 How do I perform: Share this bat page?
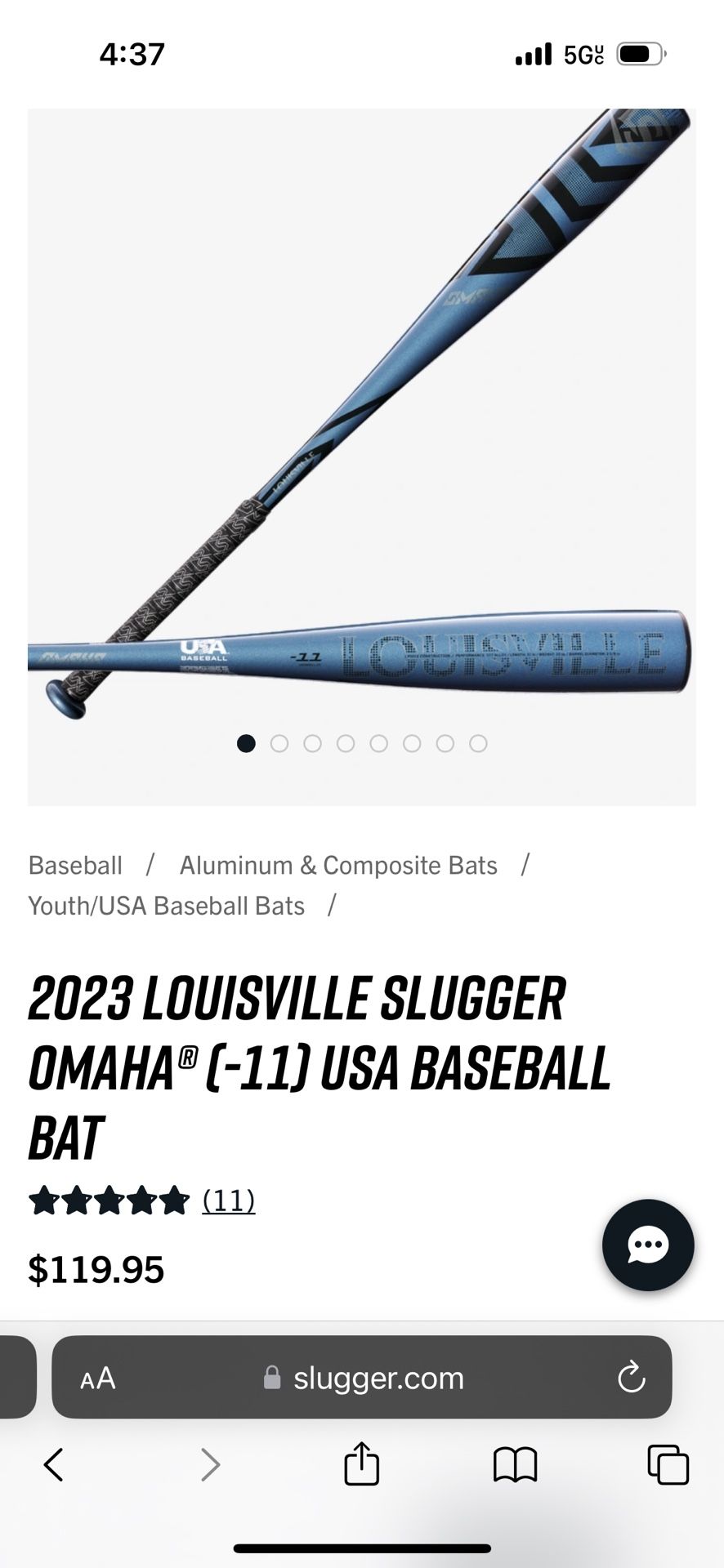pyautogui.click(x=361, y=1463)
